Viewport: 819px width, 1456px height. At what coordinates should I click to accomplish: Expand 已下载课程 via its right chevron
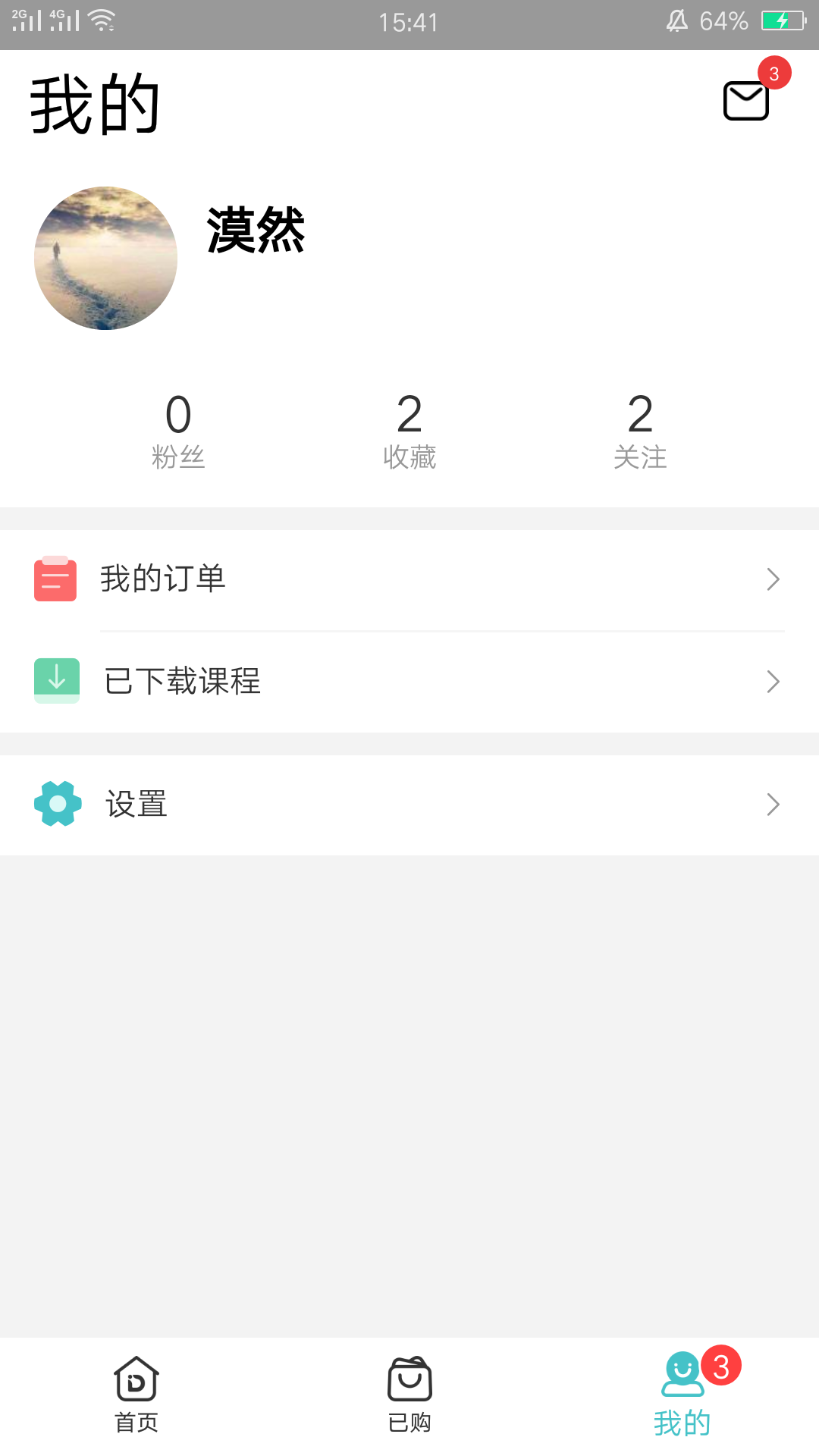(x=773, y=681)
